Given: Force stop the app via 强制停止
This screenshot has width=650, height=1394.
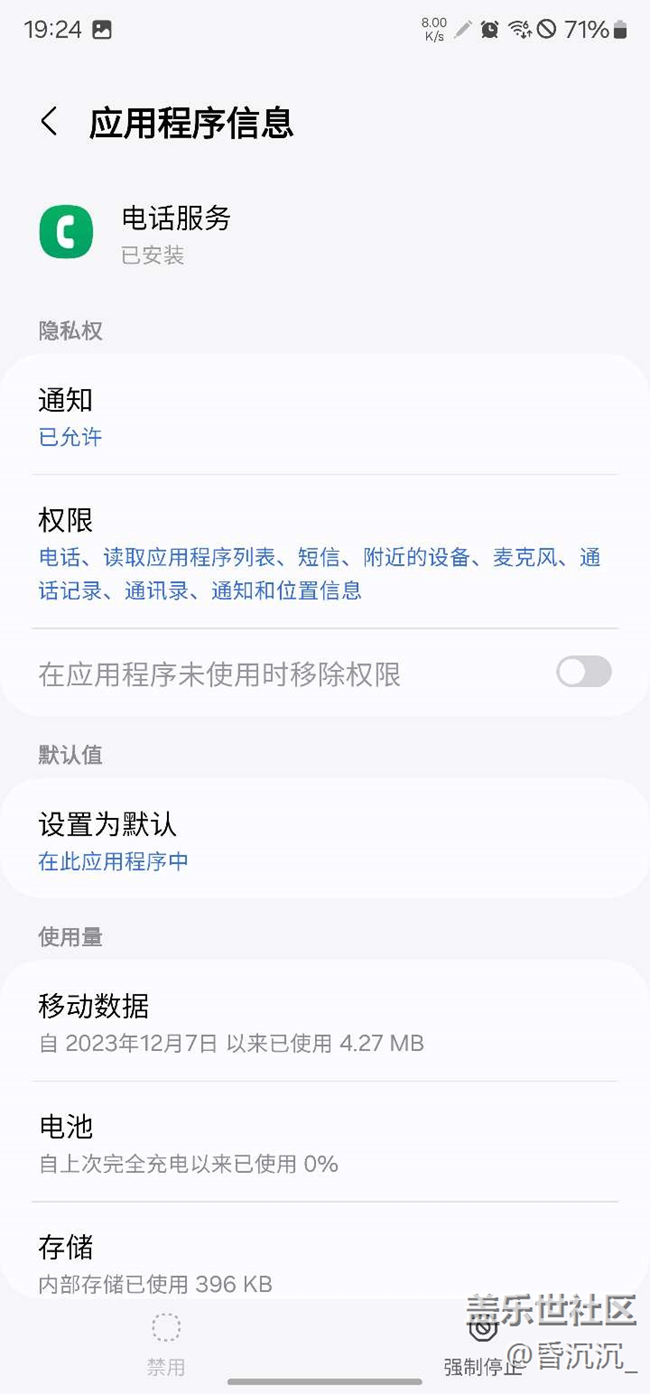Looking at the screenshot, I should click(484, 1345).
